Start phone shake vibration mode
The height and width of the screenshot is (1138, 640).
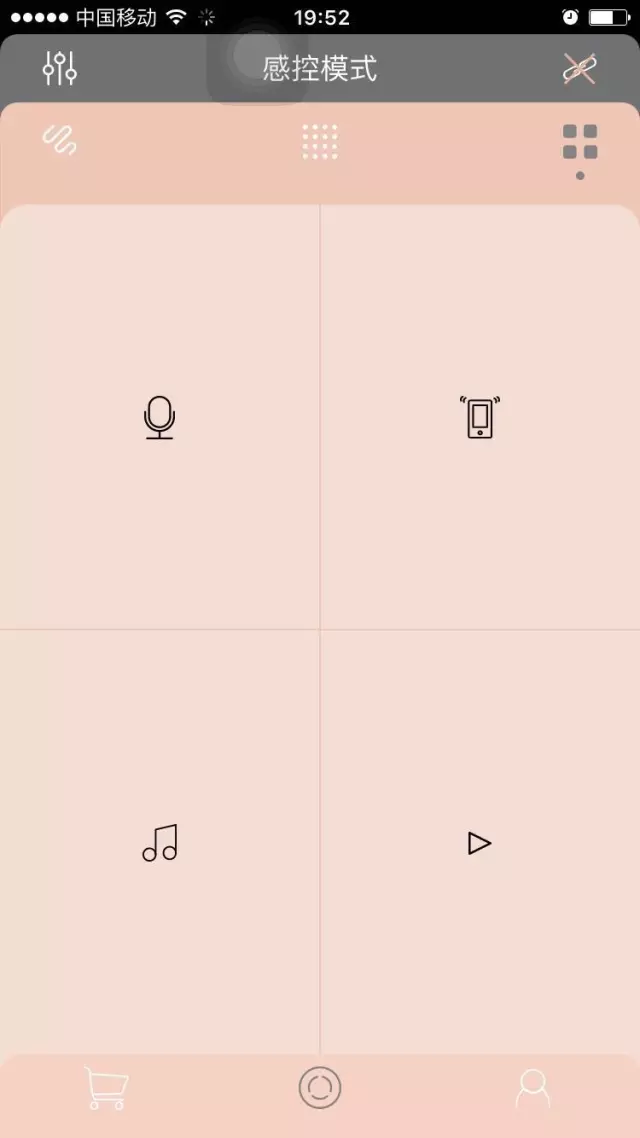480,417
